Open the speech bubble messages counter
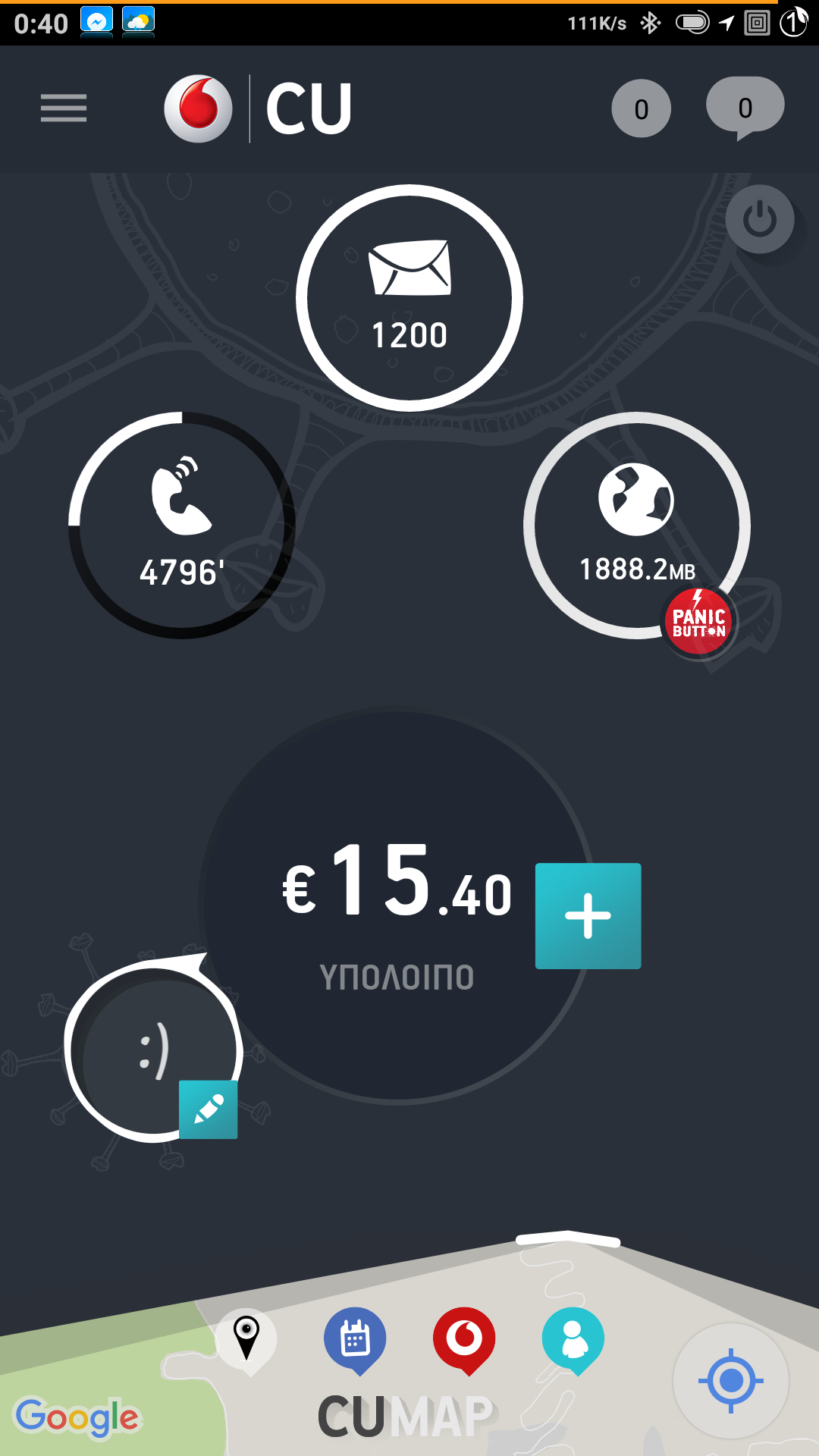 [745, 107]
